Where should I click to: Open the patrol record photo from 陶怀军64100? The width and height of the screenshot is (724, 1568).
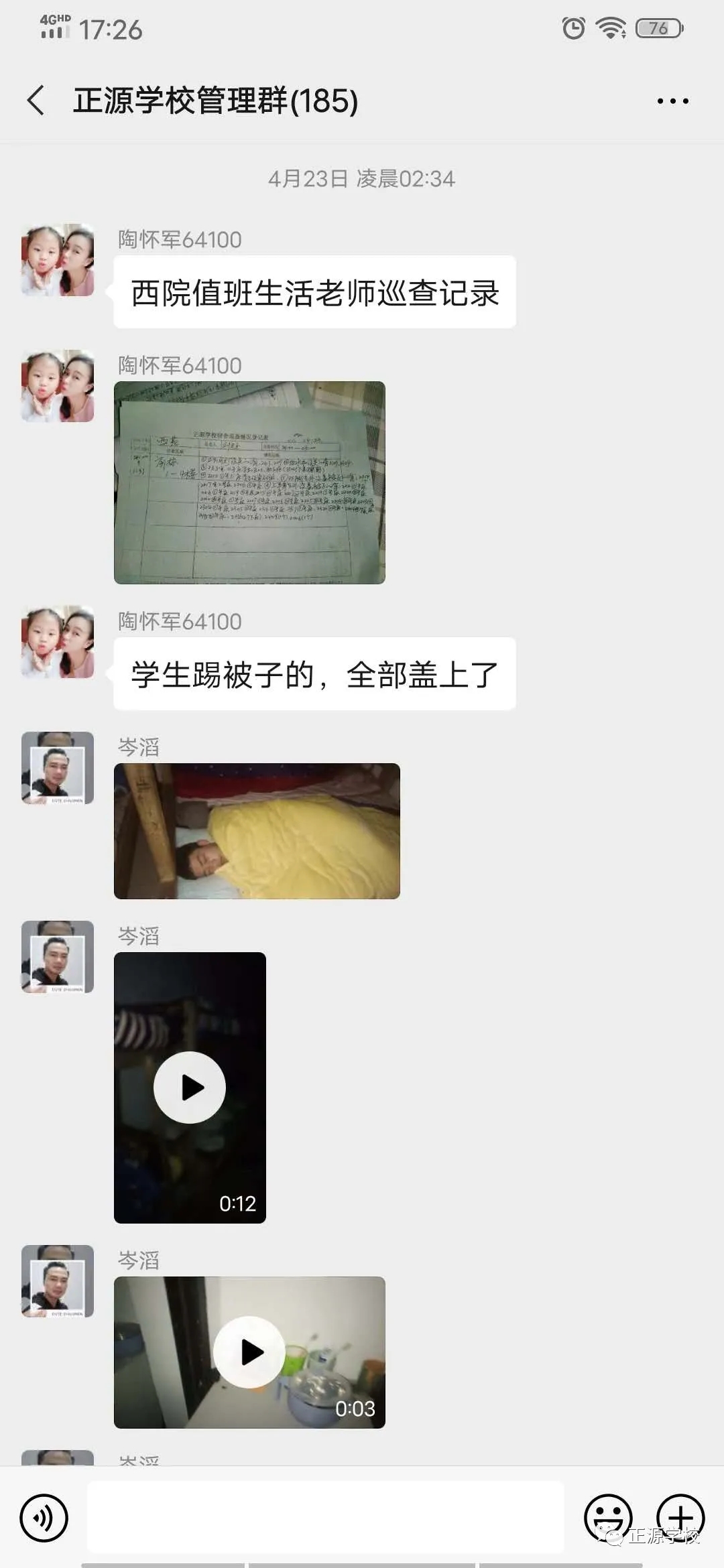click(x=249, y=482)
